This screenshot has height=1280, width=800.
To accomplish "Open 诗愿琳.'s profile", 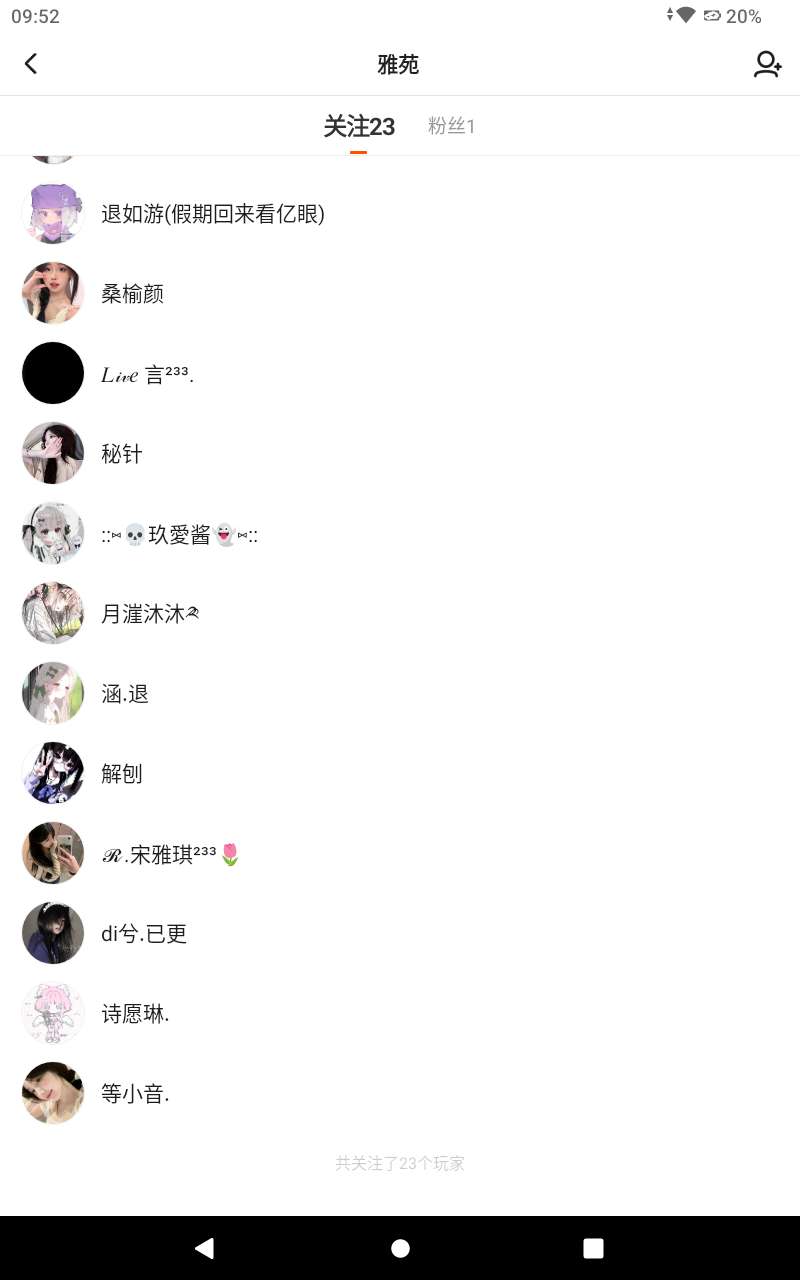I will (x=135, y=1014).
